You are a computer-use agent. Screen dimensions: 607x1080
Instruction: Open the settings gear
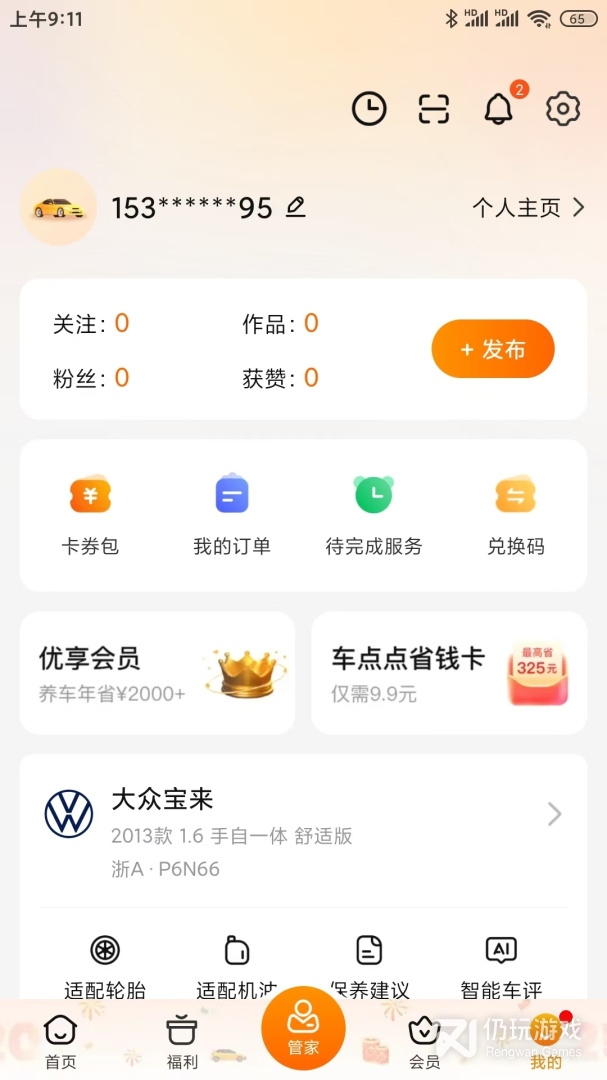563,109
